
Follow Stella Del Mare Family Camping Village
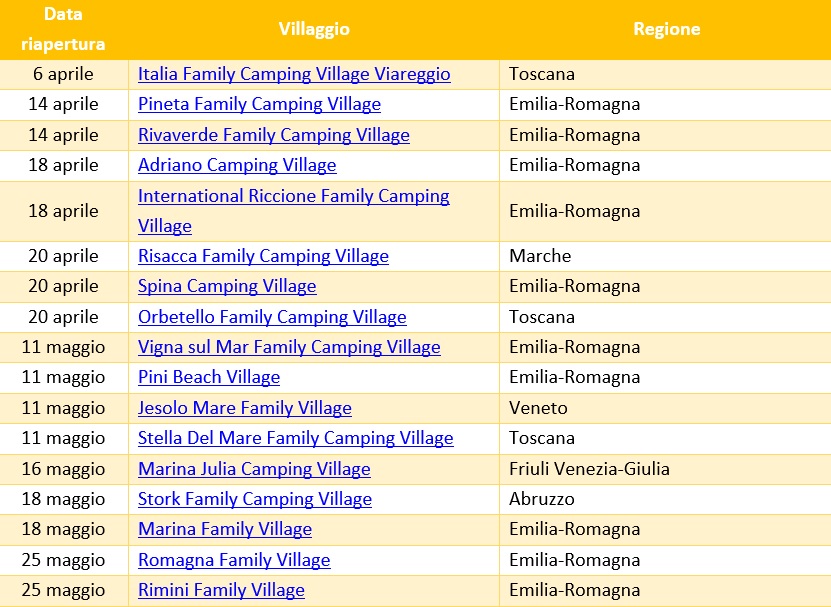click(295, 438)
